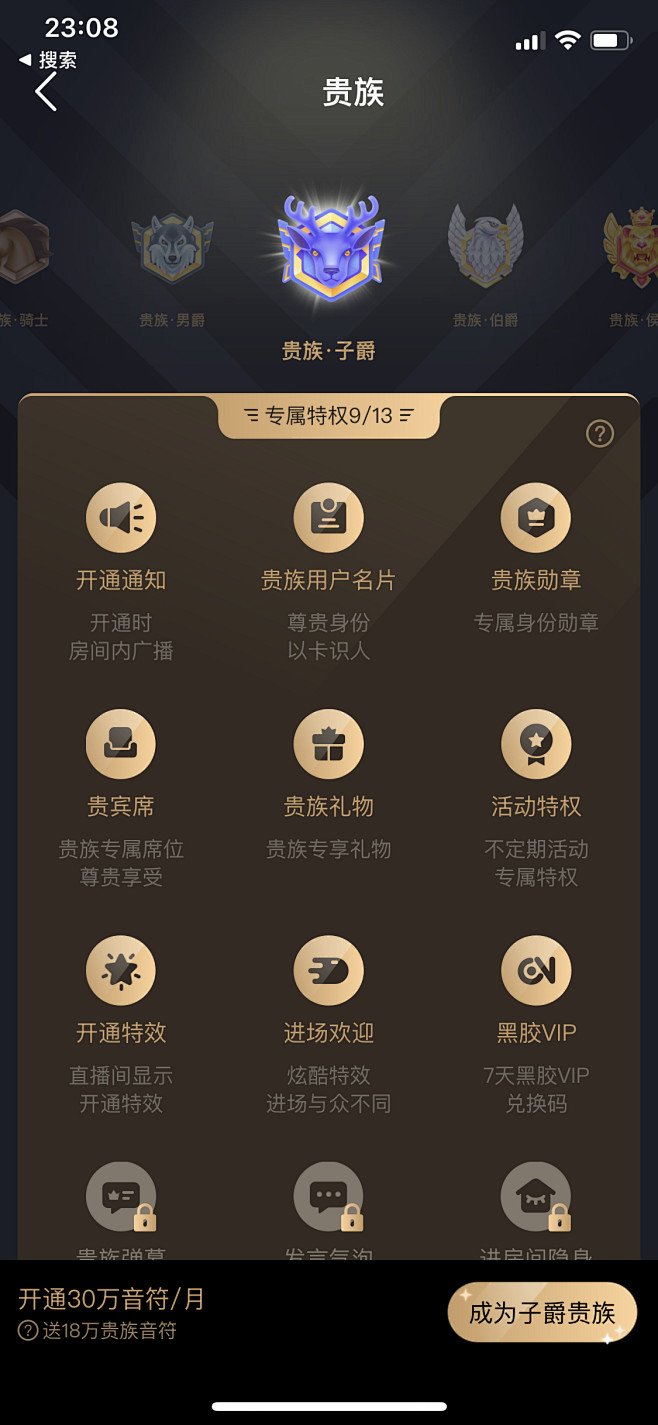Tap 成为子爵贵族 to subscribe
The width and height of the screenshot is (658, 1425).
point(542,1312)
